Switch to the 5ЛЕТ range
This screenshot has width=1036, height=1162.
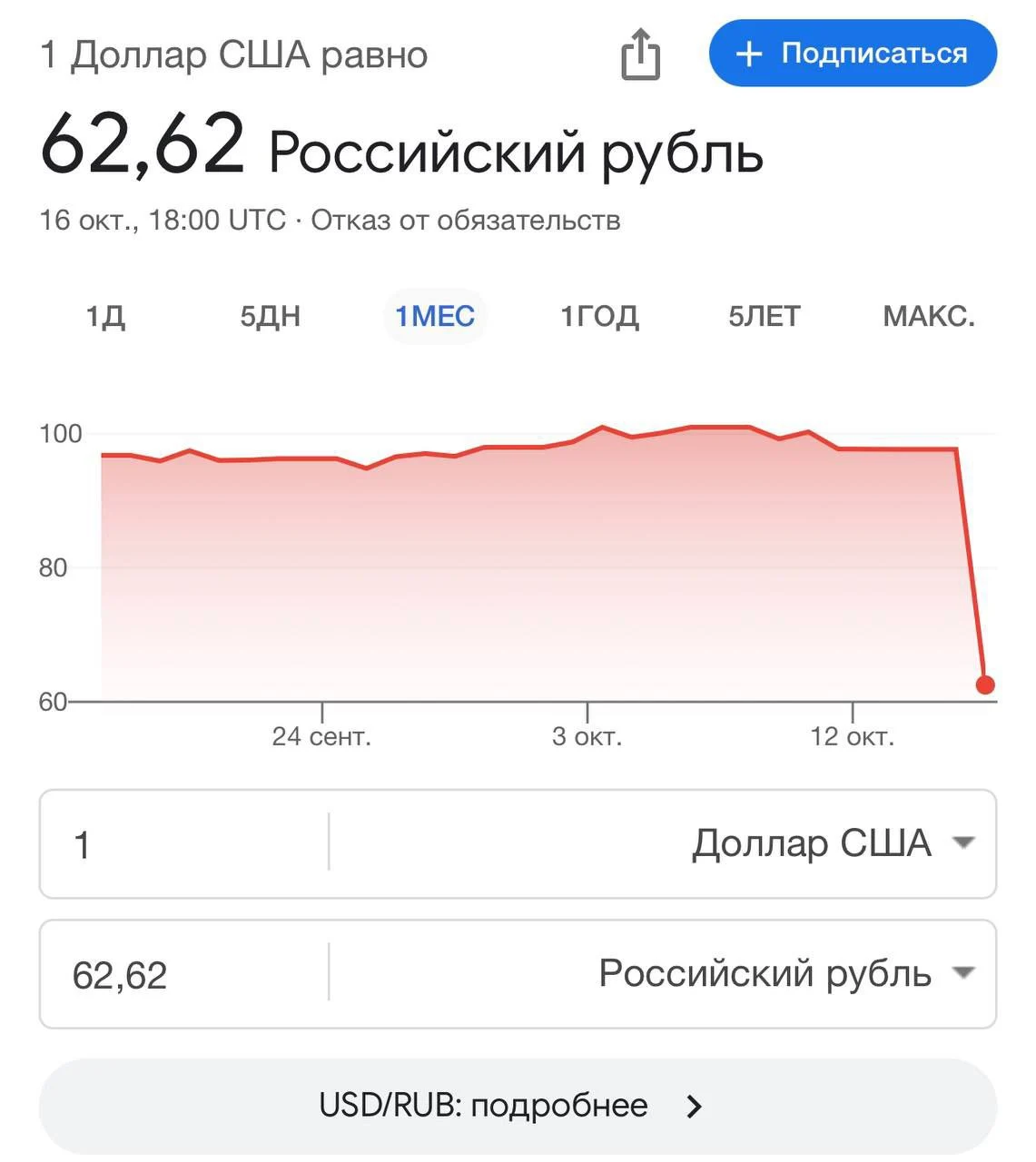click(x=765, y=316)
